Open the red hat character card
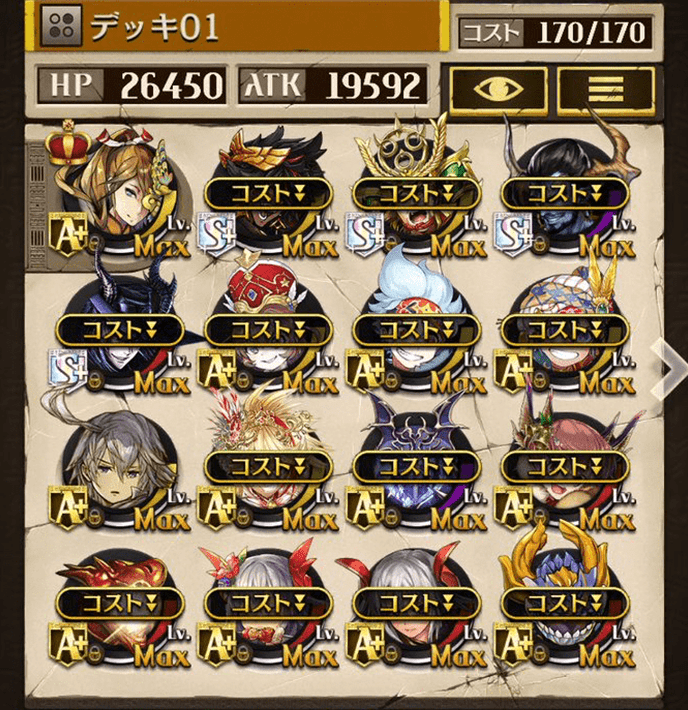 tap(268, 330)
